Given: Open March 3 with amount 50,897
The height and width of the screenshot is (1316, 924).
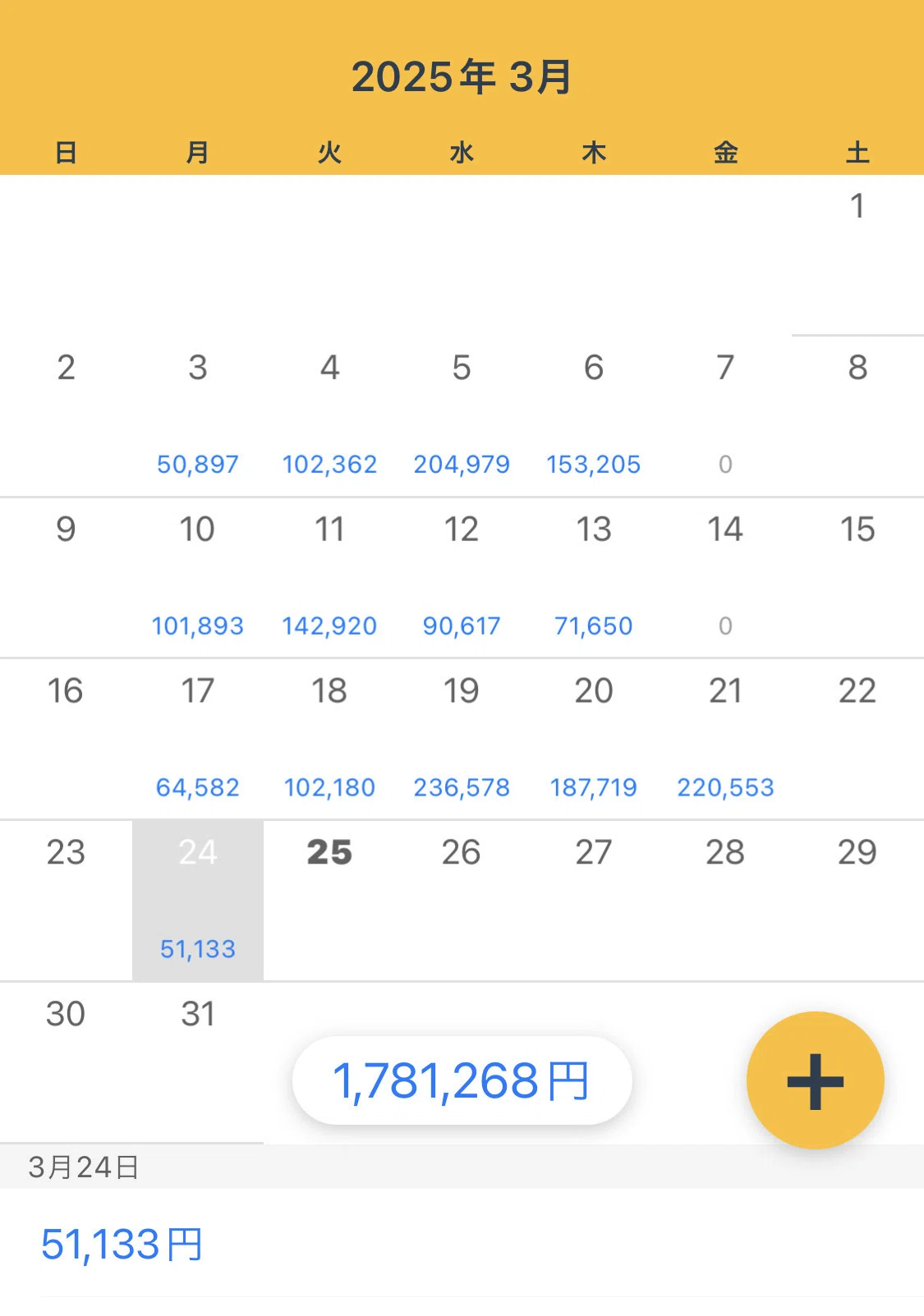Looking at the screenshot, I should click(x=198, y=416).
